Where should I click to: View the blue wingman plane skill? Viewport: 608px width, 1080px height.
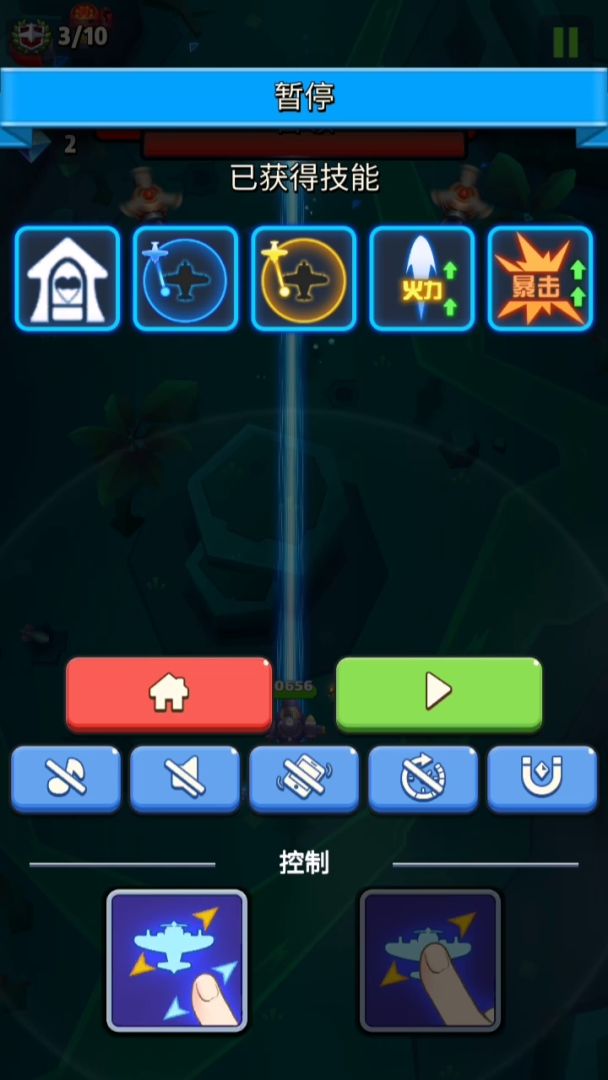pos(185,279)
